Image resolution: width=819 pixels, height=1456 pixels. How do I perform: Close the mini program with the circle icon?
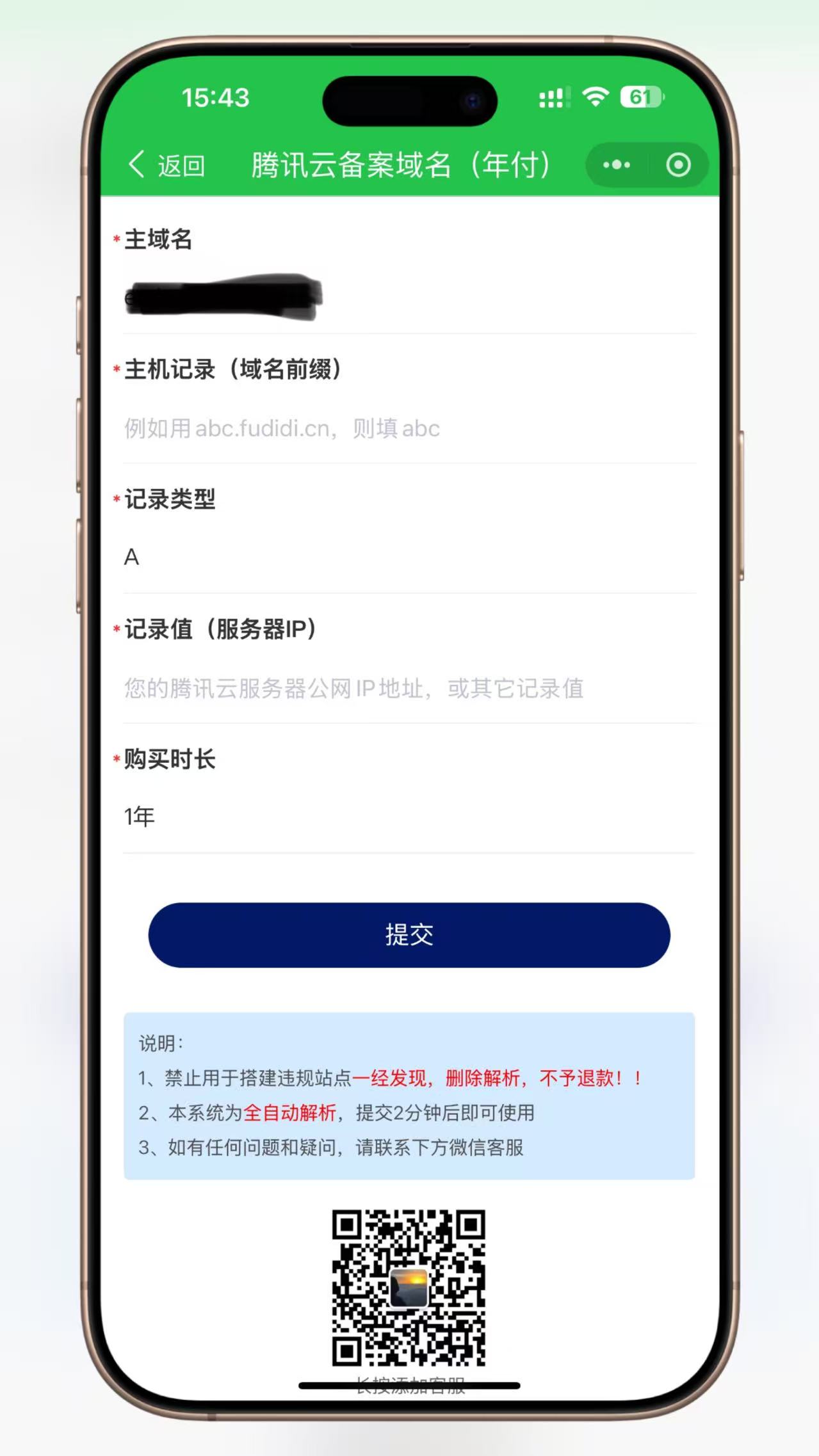[x=678, y=165]
